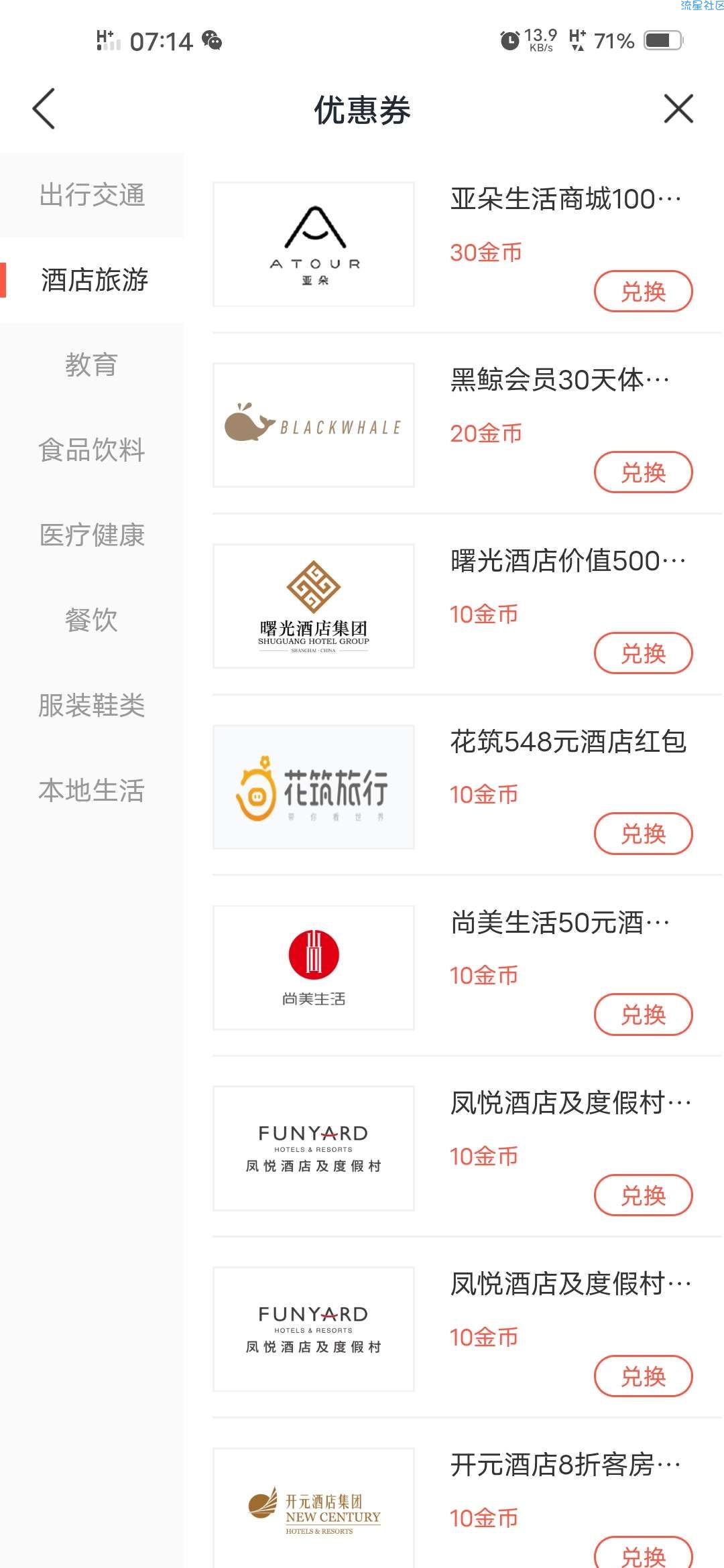The width and height of the screenshot is (724, 1568).
Task: Tap 兑换 for 花筑548元酒店红包
Action: tap(643, 834)
